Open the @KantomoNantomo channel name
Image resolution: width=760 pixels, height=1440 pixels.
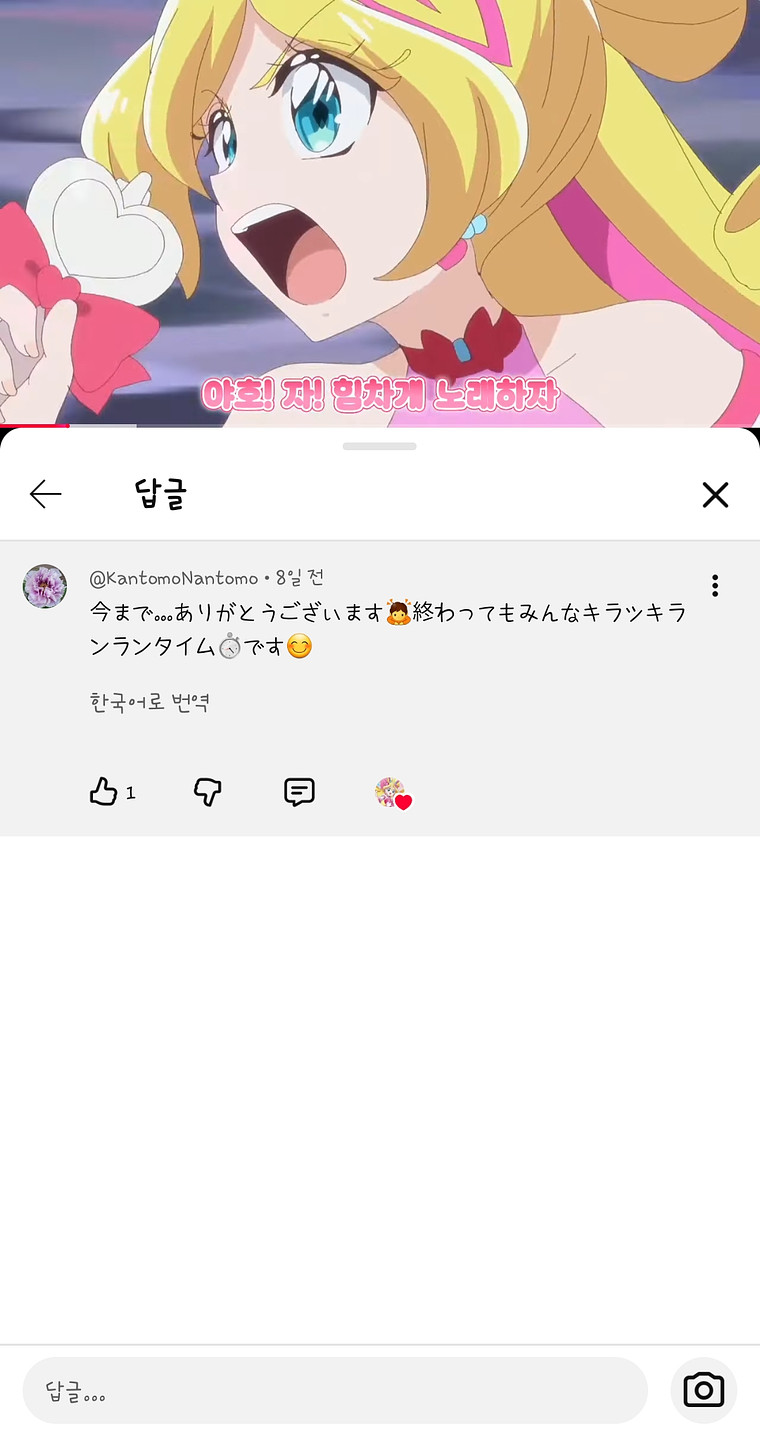click(173, 578)
